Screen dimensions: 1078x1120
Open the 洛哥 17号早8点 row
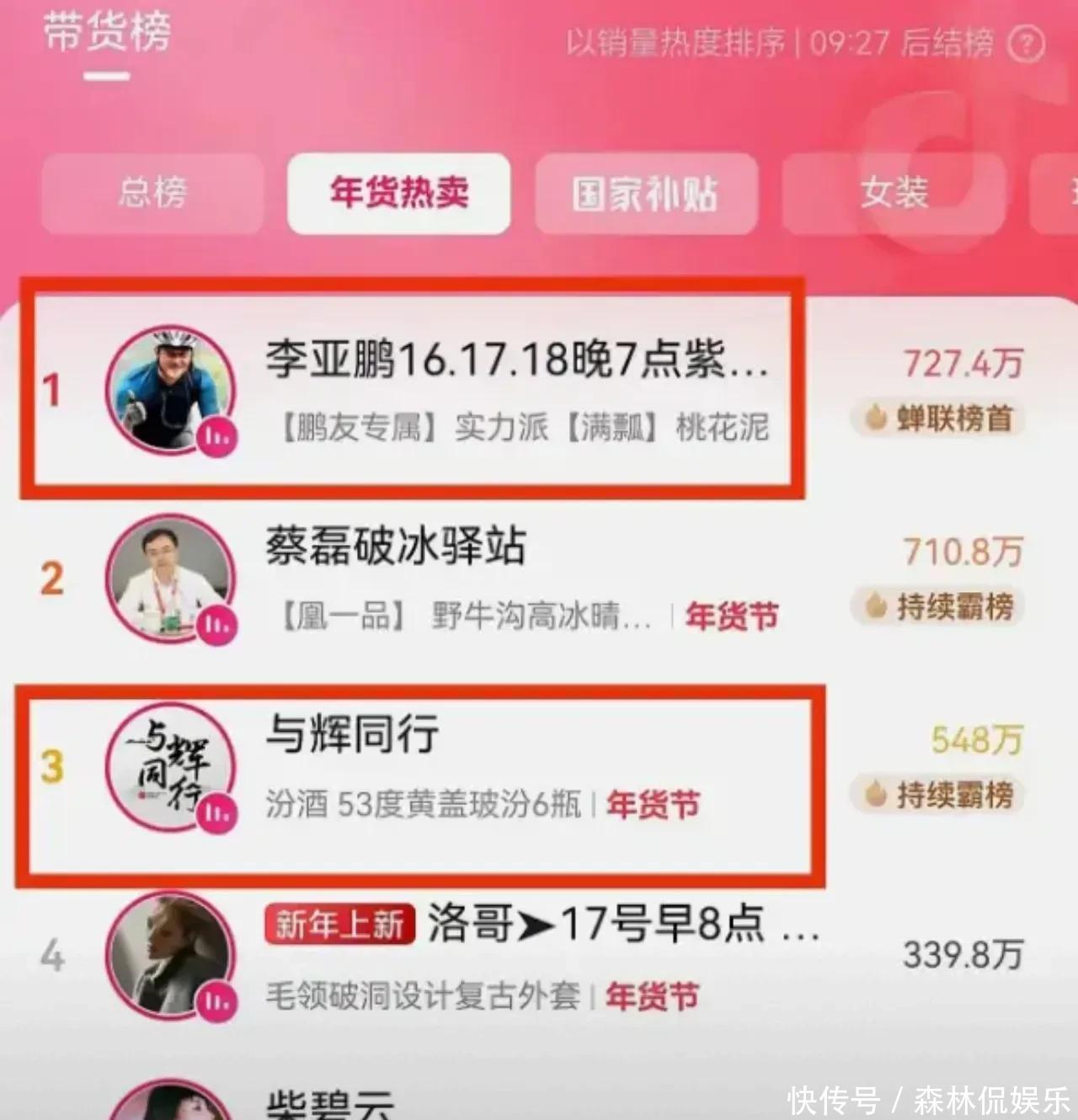[x=539, y=957]
